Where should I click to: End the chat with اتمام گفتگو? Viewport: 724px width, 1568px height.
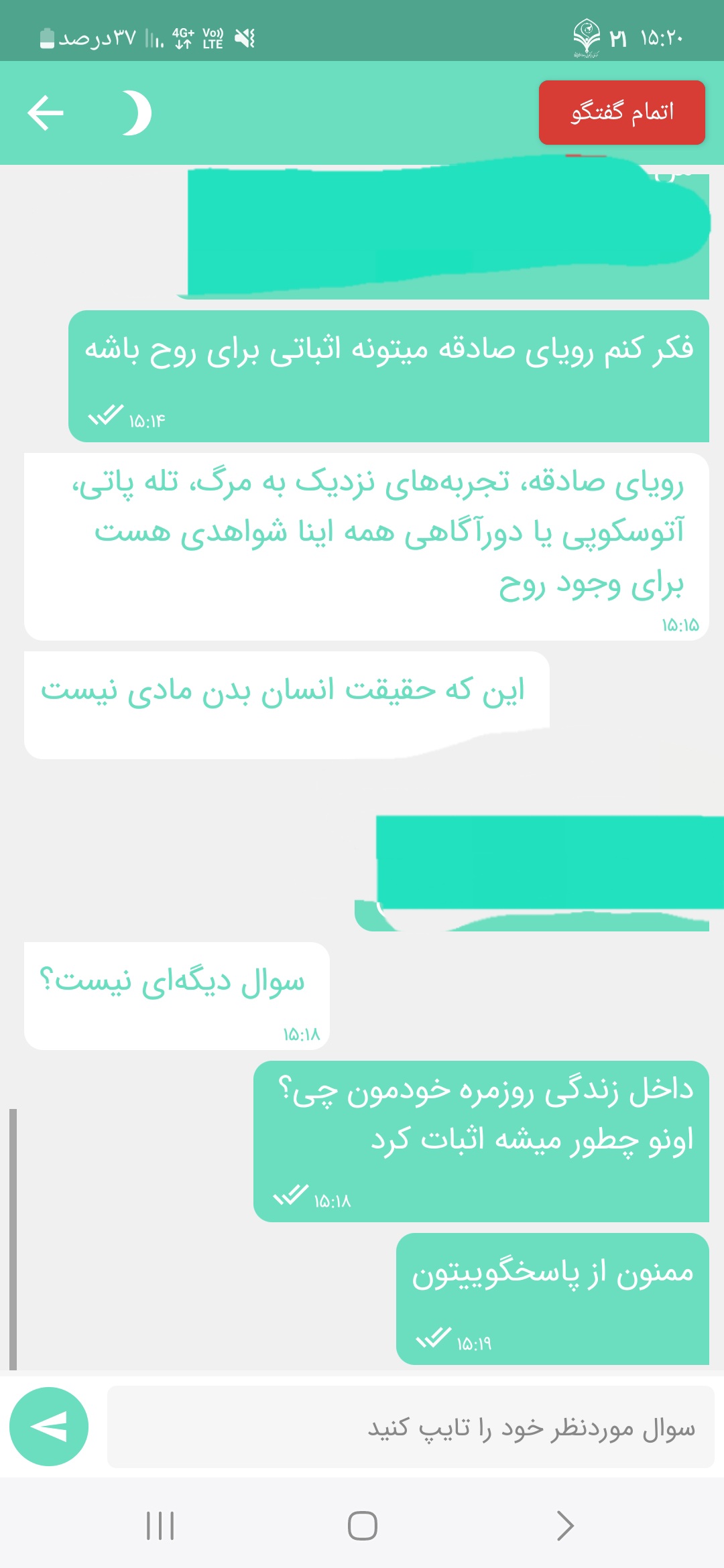point(621,113)
